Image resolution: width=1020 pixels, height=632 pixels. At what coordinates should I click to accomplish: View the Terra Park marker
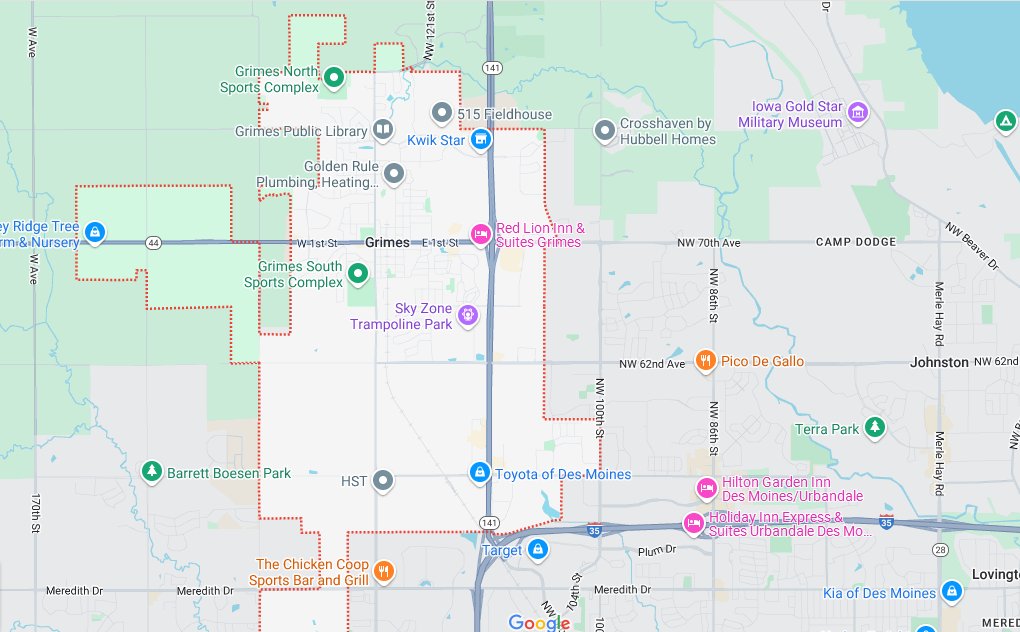click(875, 428)
